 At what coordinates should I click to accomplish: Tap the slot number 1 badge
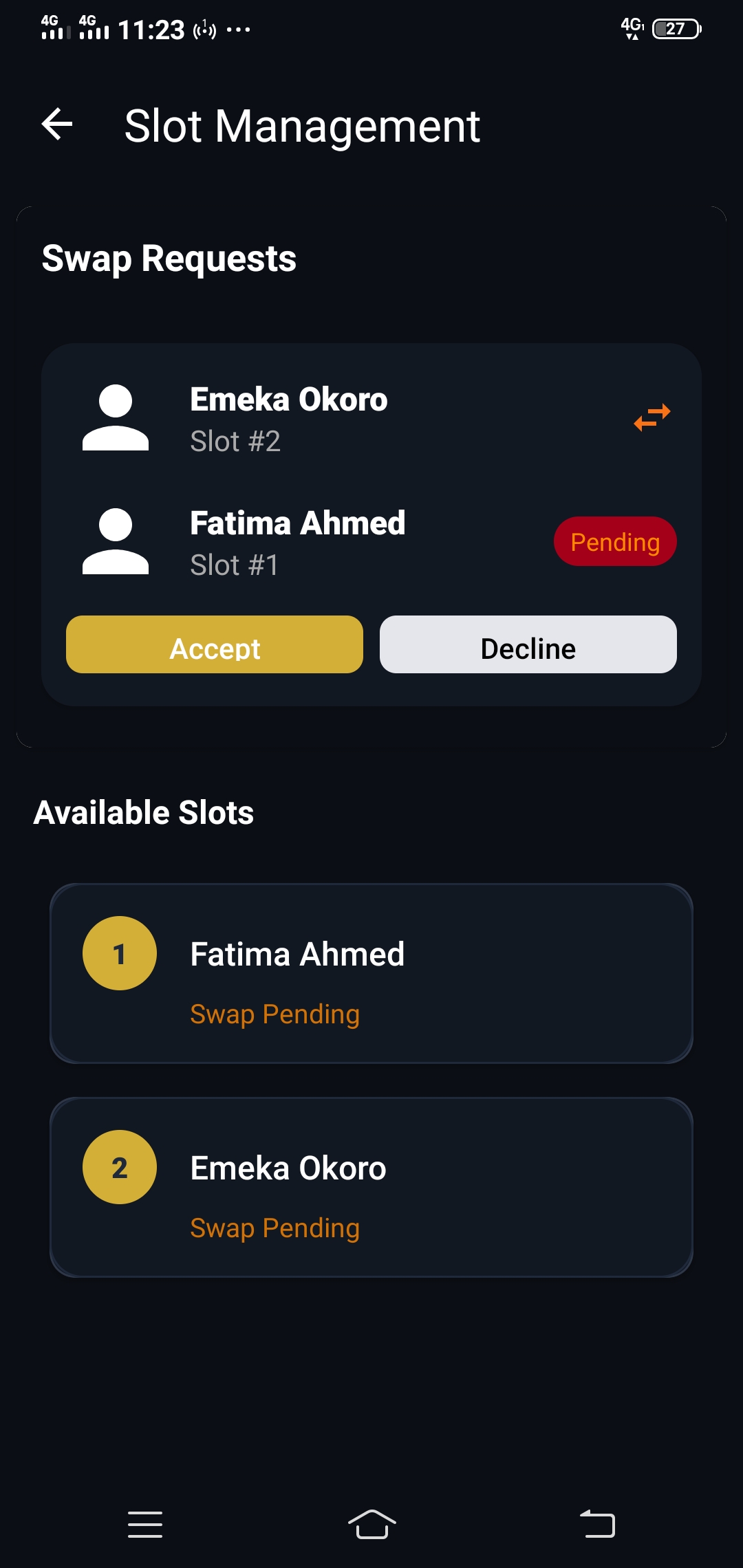pos(119,953)
